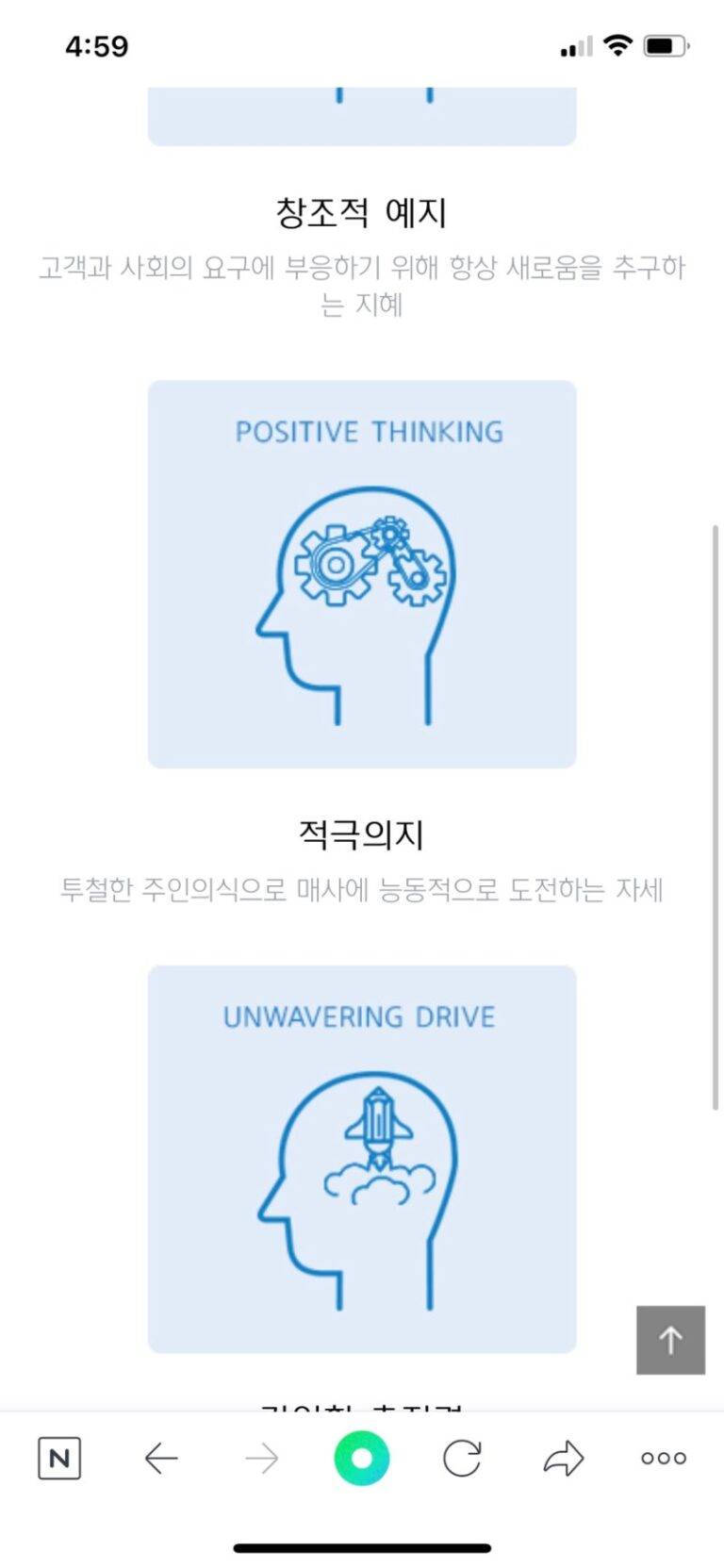
Task: Open the Naver home N button
Action: [x=59, y=1459]
